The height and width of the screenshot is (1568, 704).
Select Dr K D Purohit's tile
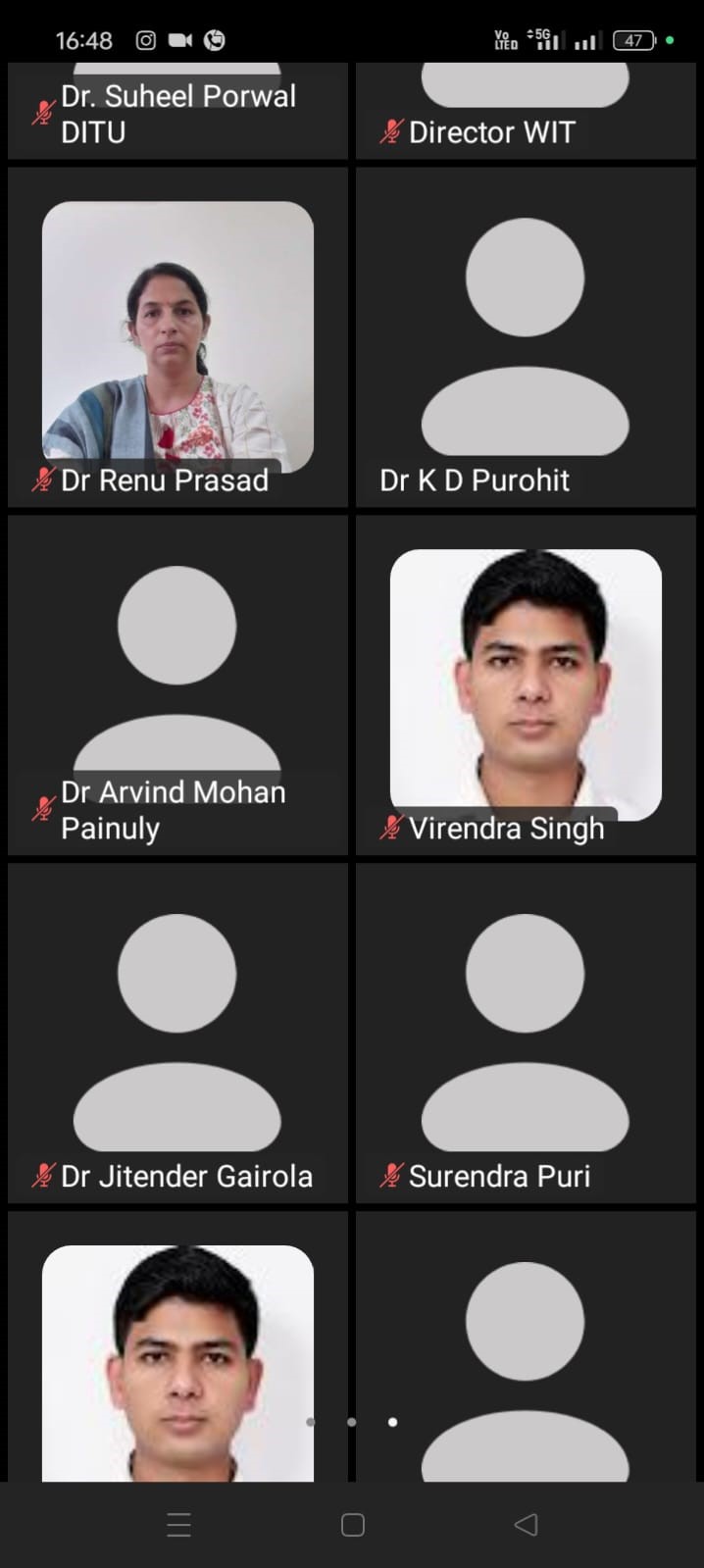(x=526, y=338)
